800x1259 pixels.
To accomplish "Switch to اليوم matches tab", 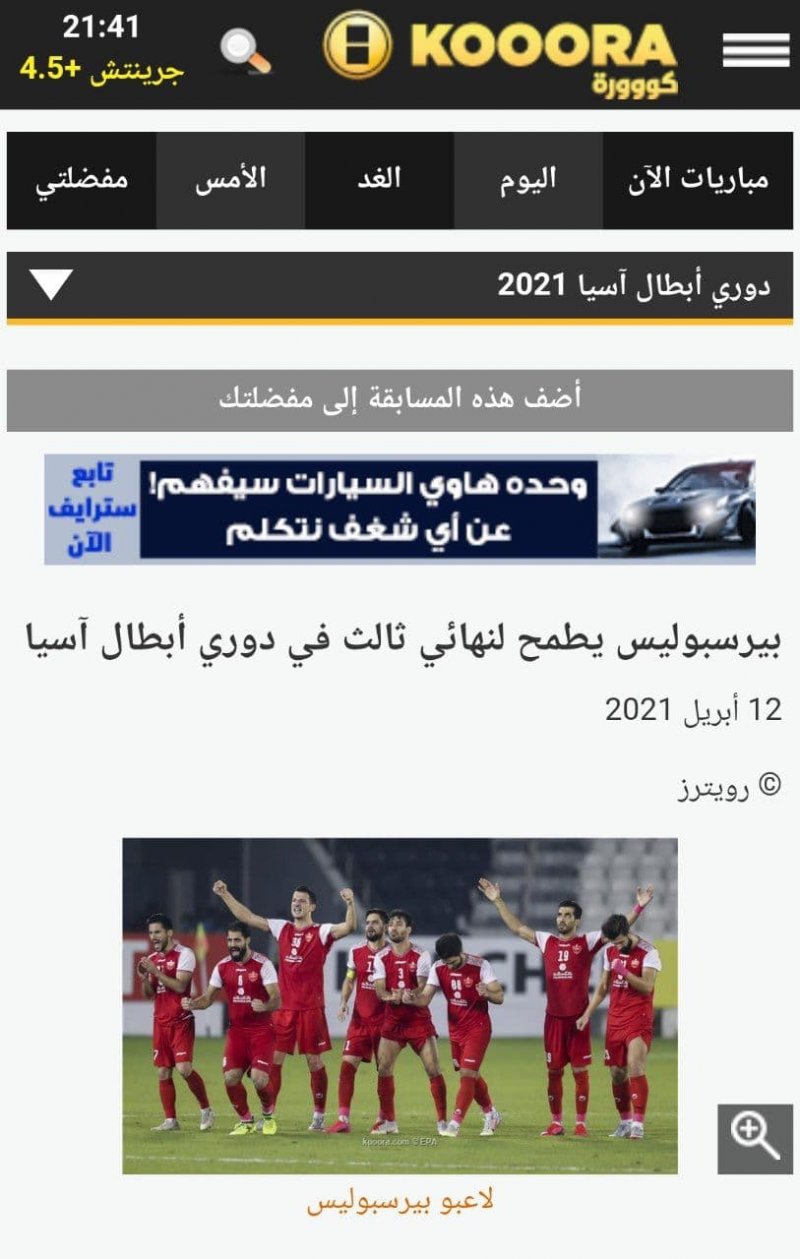I will [528, 181].
